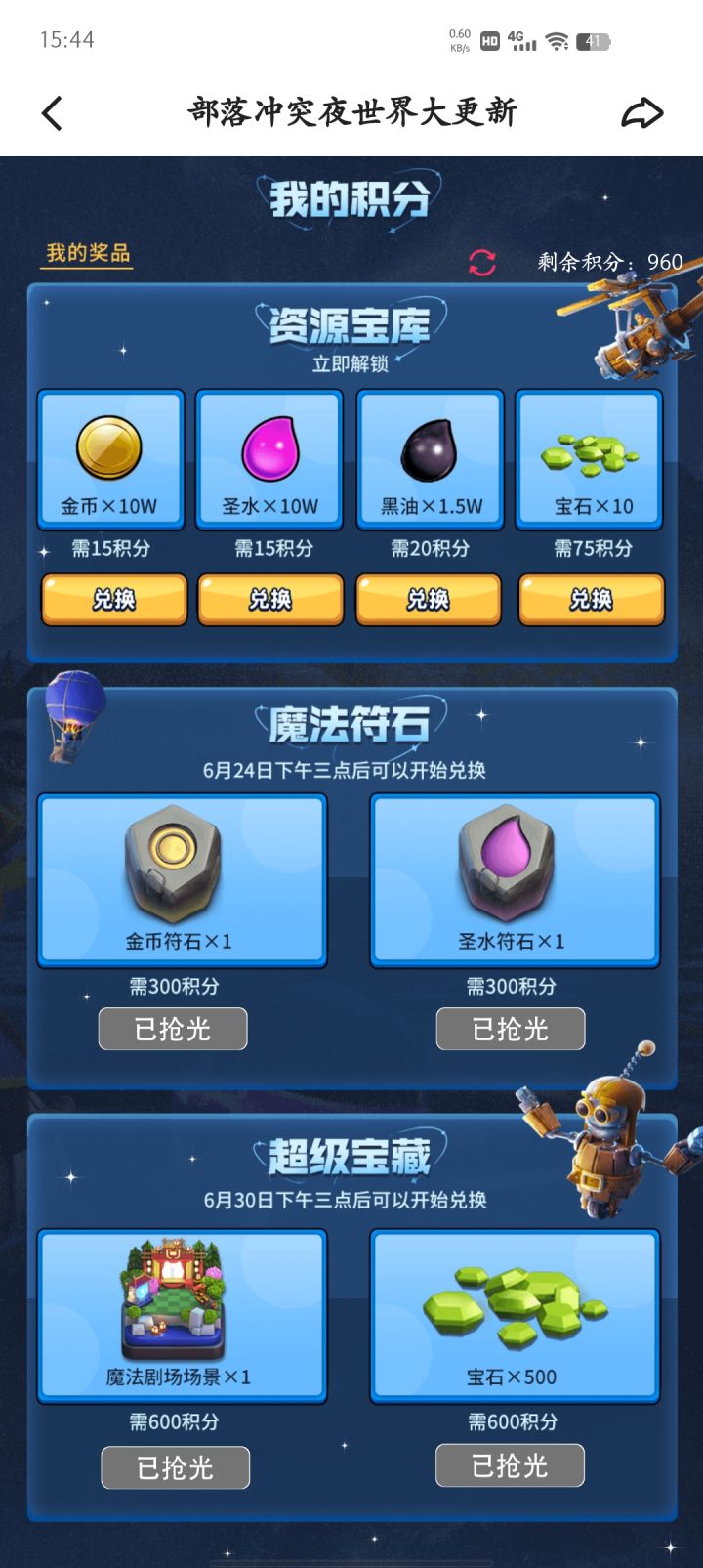The width and height of the screenshot is (703, 1568).
Task: Select the 宝石×10 gems icon
Action: [589, 451]
